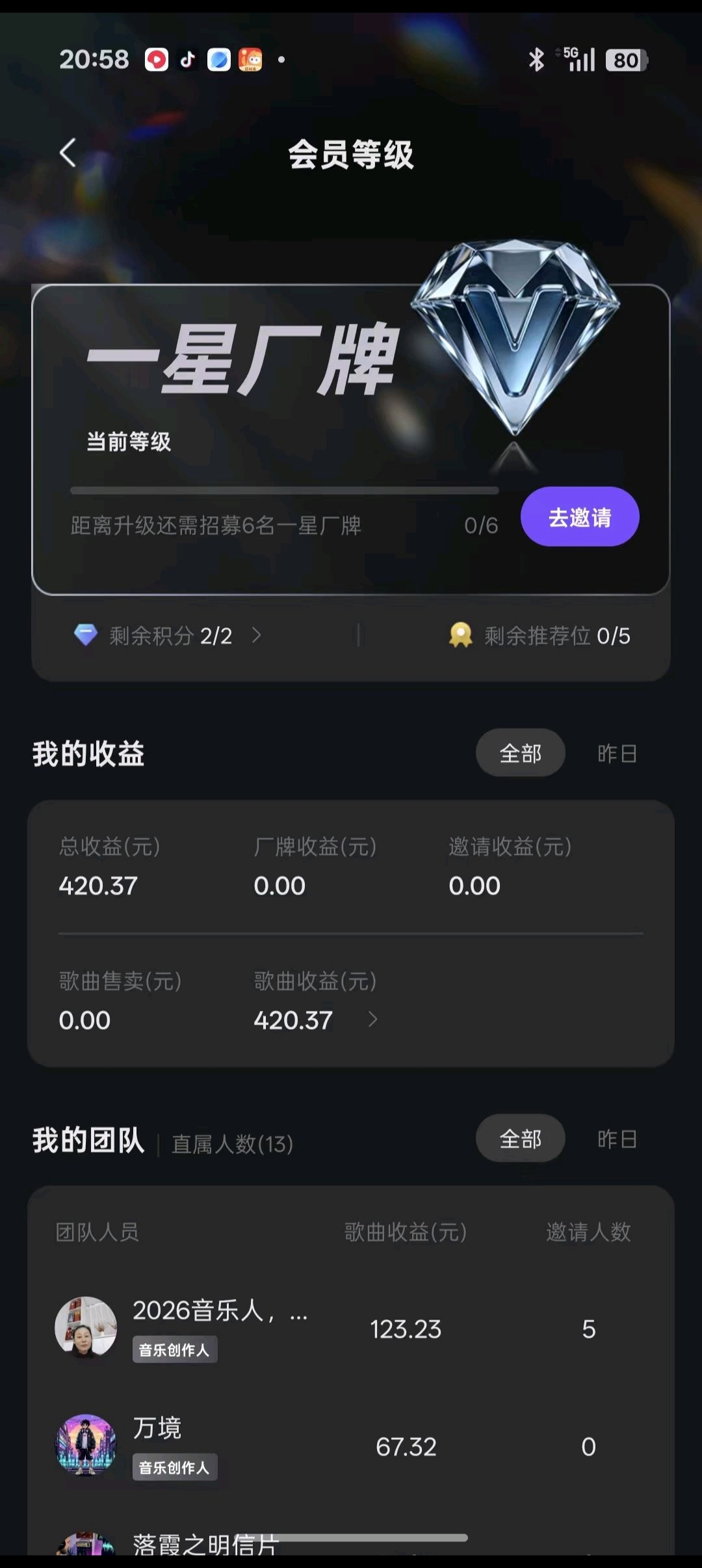This screenshot has height=1568, width=702.
Task: Switch 我的团队 view to 昨日
Action: 616,1138
